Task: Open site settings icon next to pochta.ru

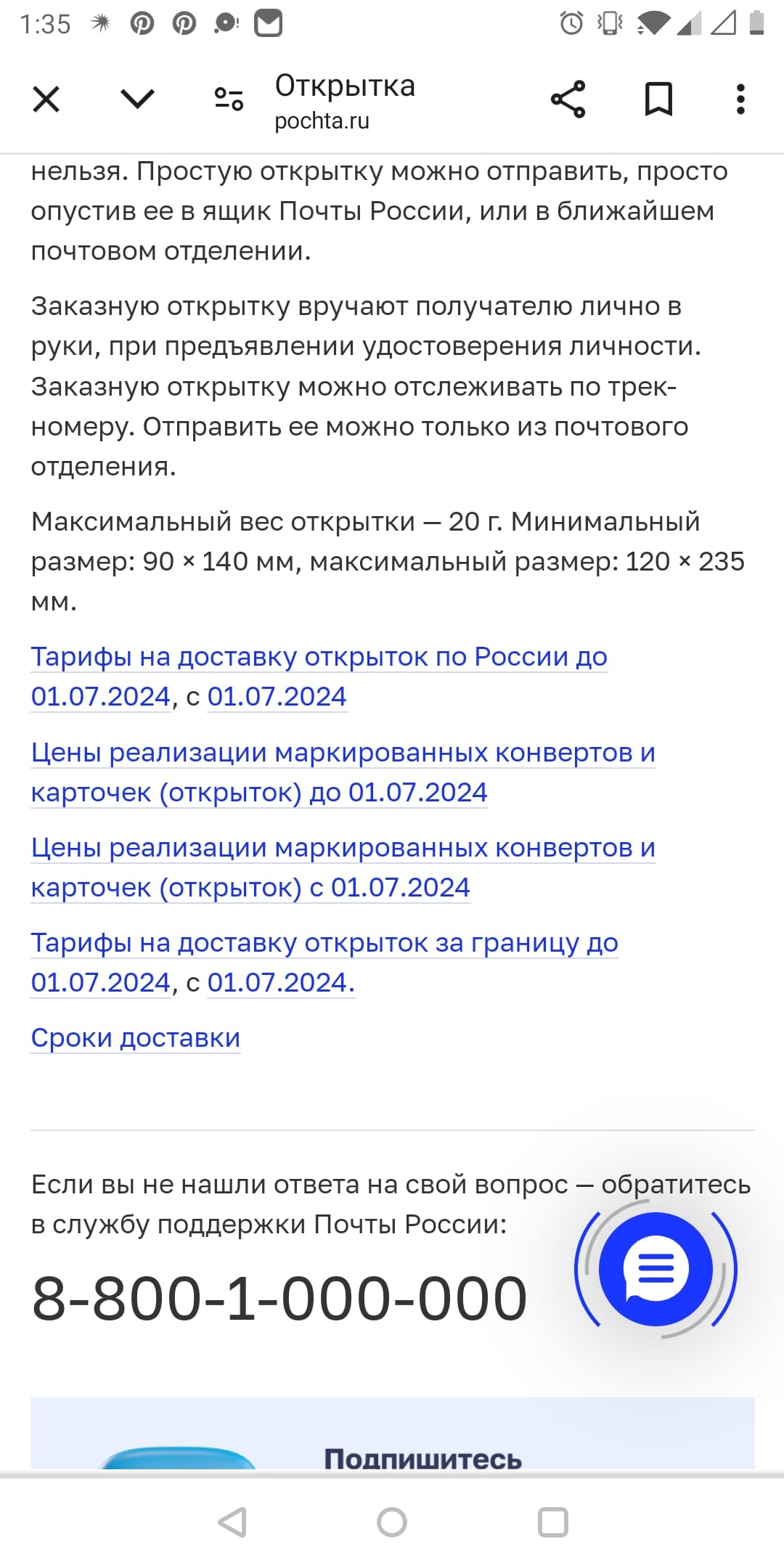Action: tap(229, 99)
